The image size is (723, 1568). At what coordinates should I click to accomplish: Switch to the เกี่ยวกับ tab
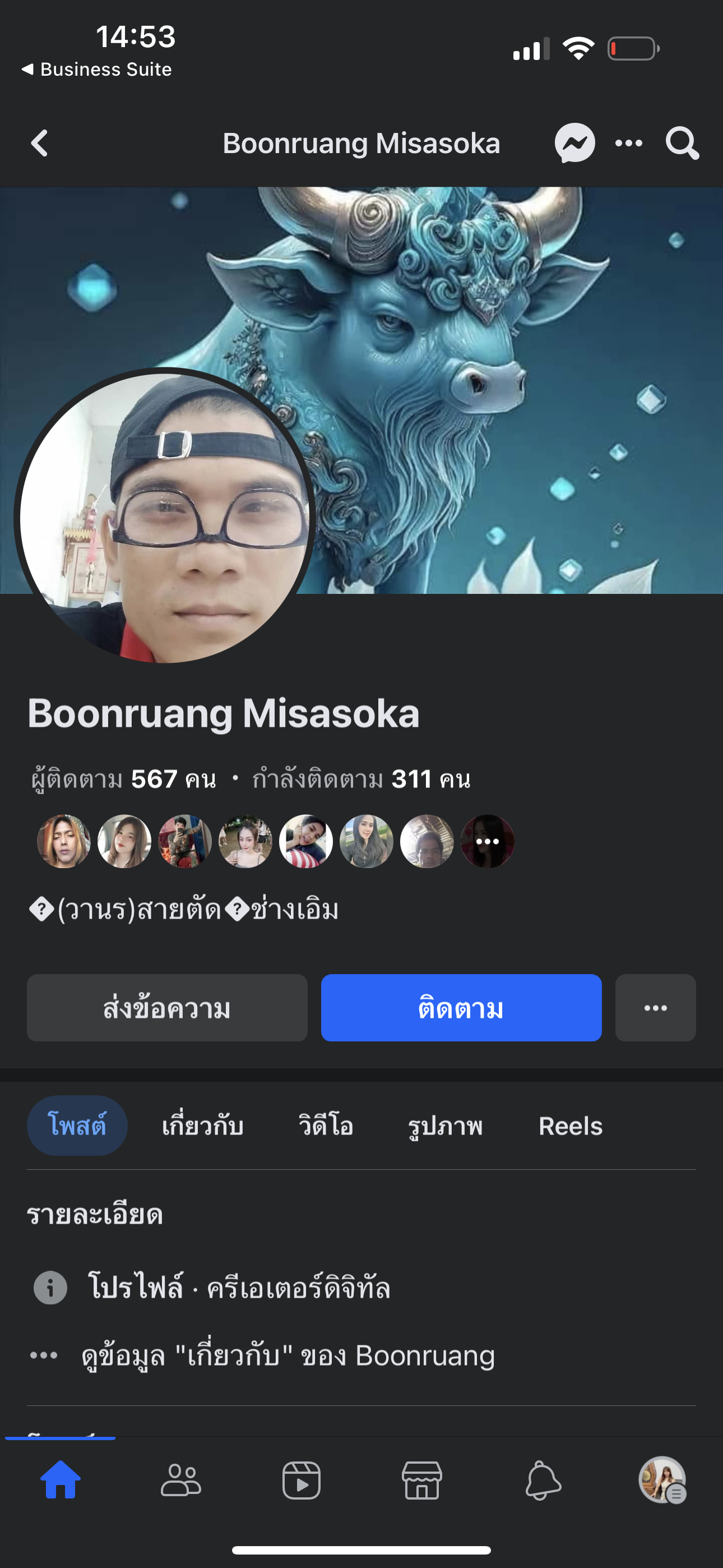click(203, 1126)
